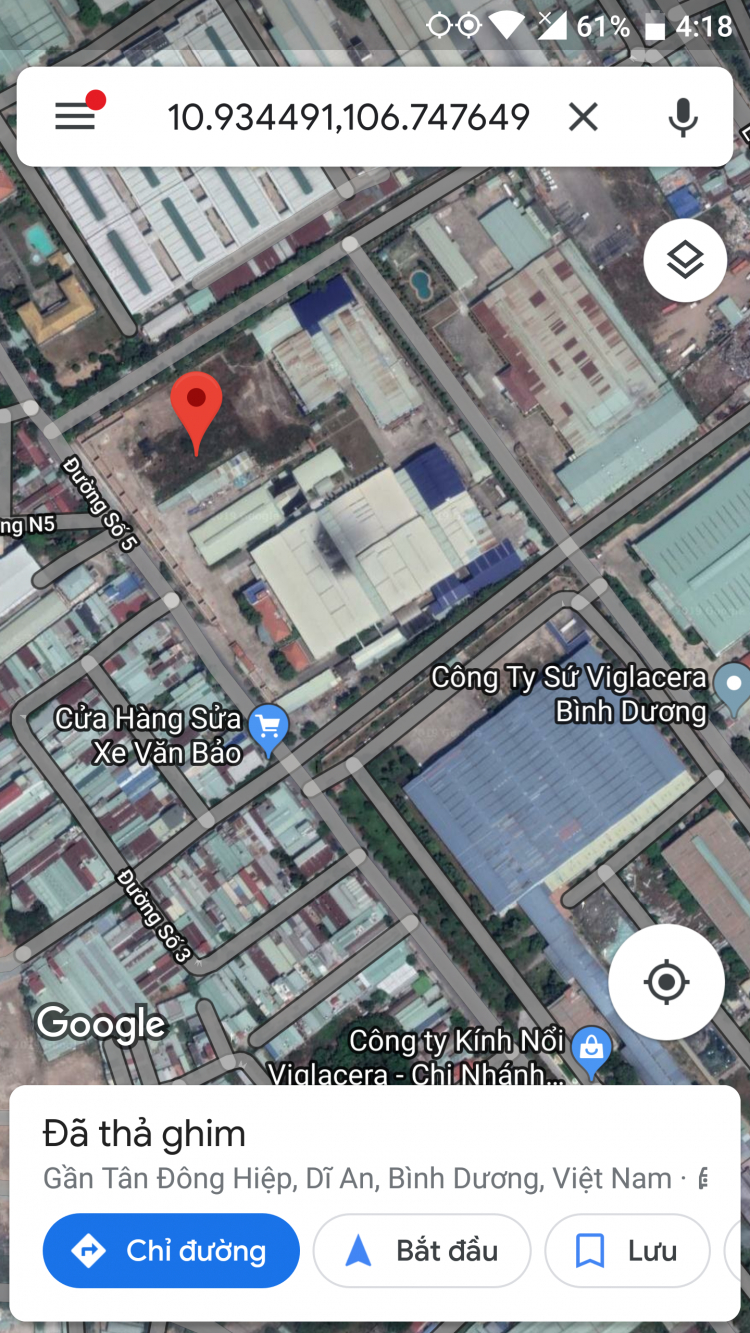Center map on my location
Screen dimensions: 750x1333
click(666, 982)
